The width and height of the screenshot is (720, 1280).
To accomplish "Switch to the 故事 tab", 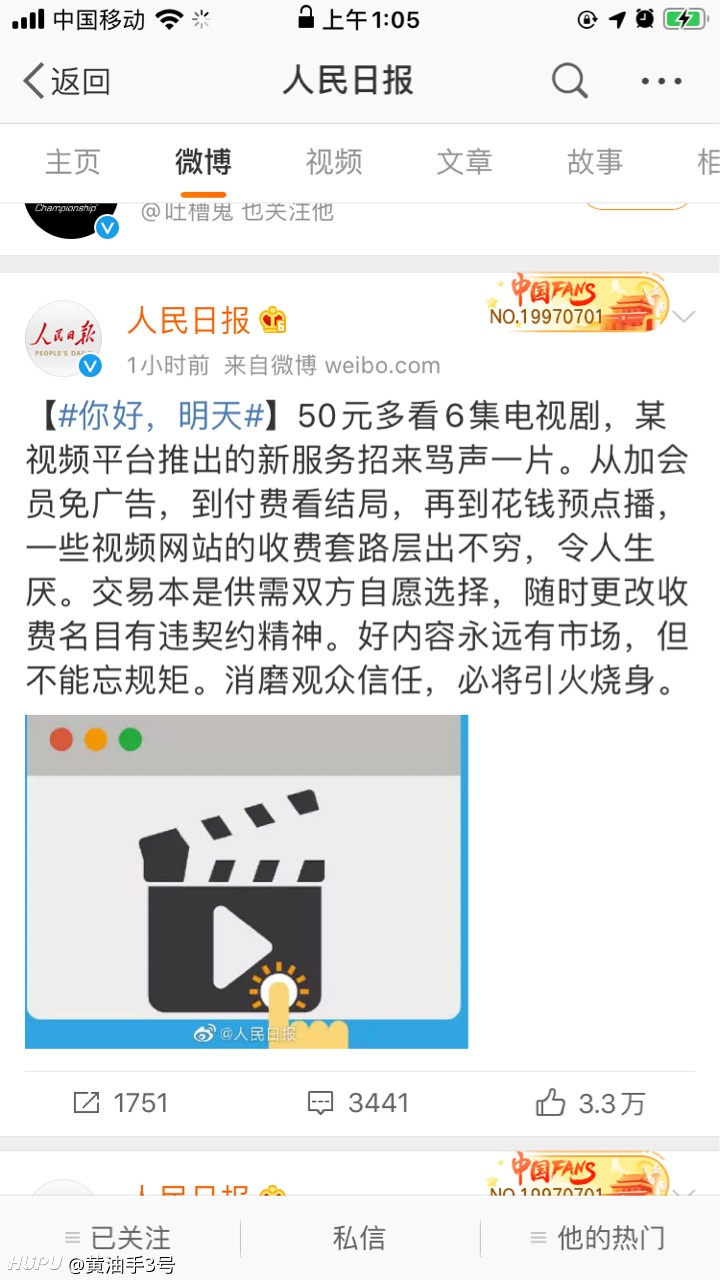I will (x=595, y=162).
